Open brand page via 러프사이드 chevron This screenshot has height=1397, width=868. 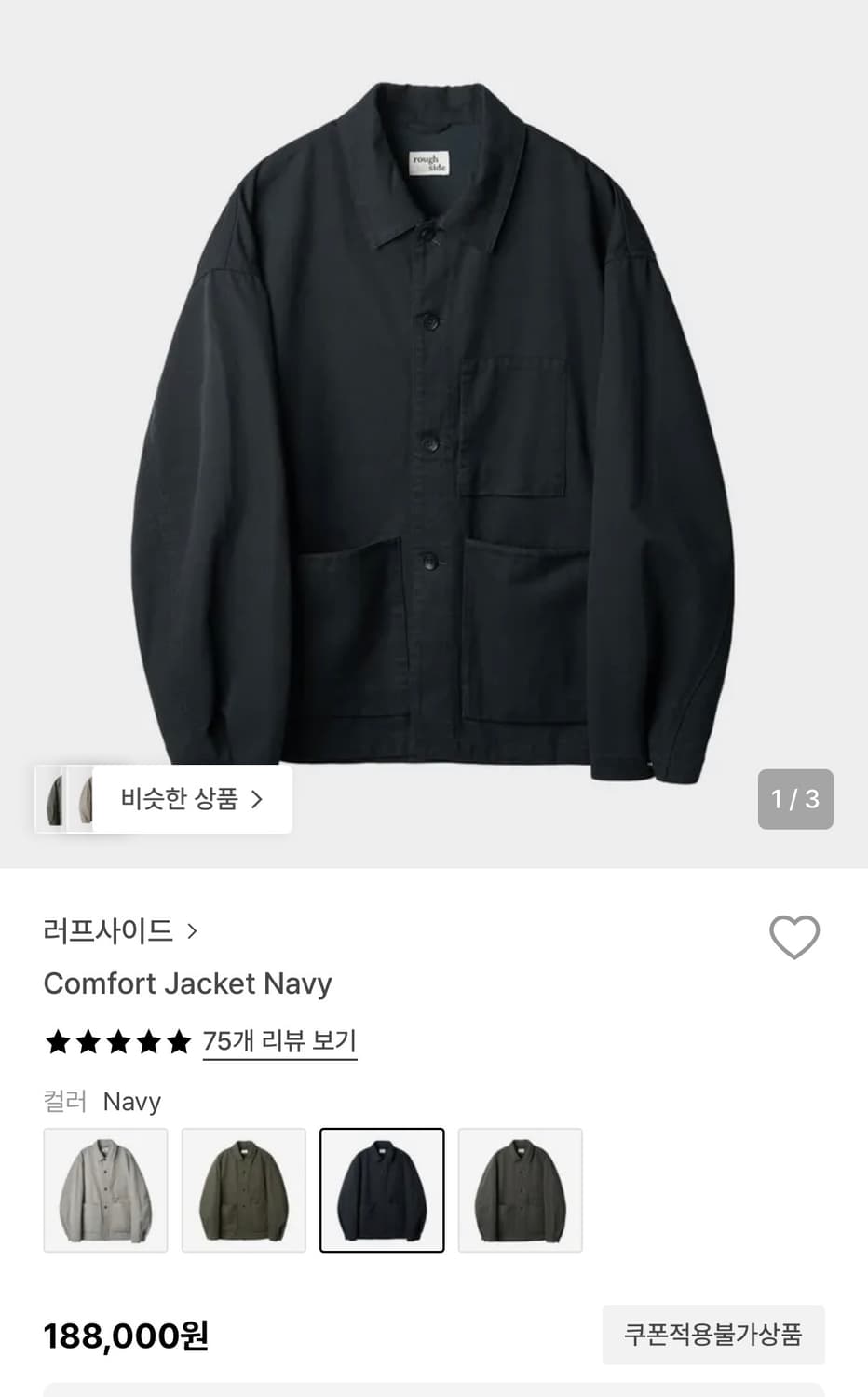[193, 930]
